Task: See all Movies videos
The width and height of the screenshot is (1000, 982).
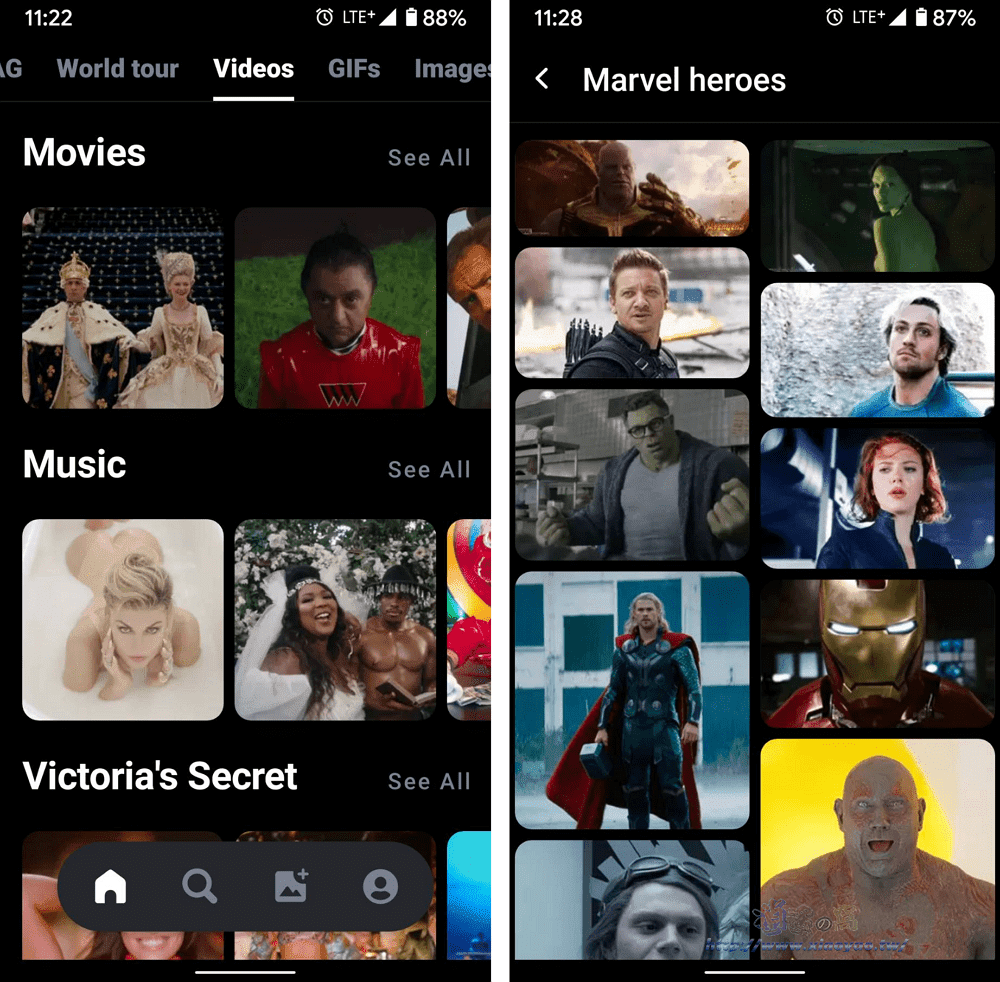Action: click(x=429, y=158)
